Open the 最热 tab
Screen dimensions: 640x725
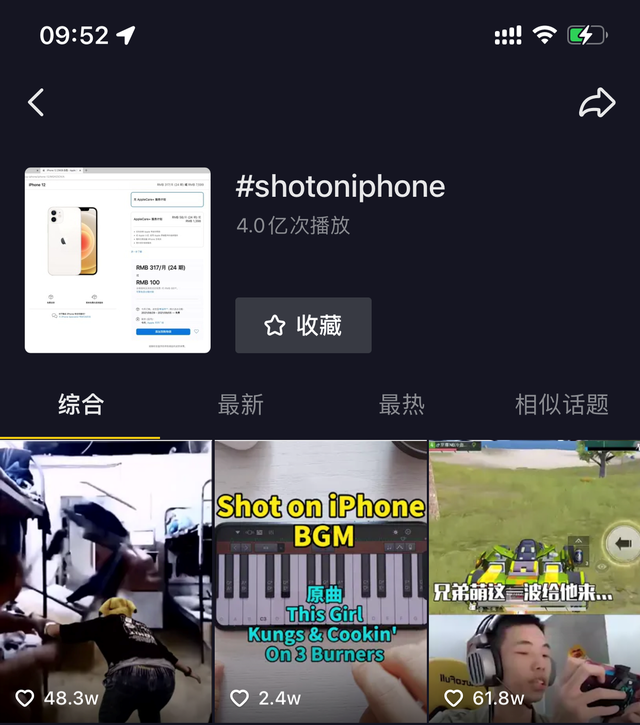point(401,404)
